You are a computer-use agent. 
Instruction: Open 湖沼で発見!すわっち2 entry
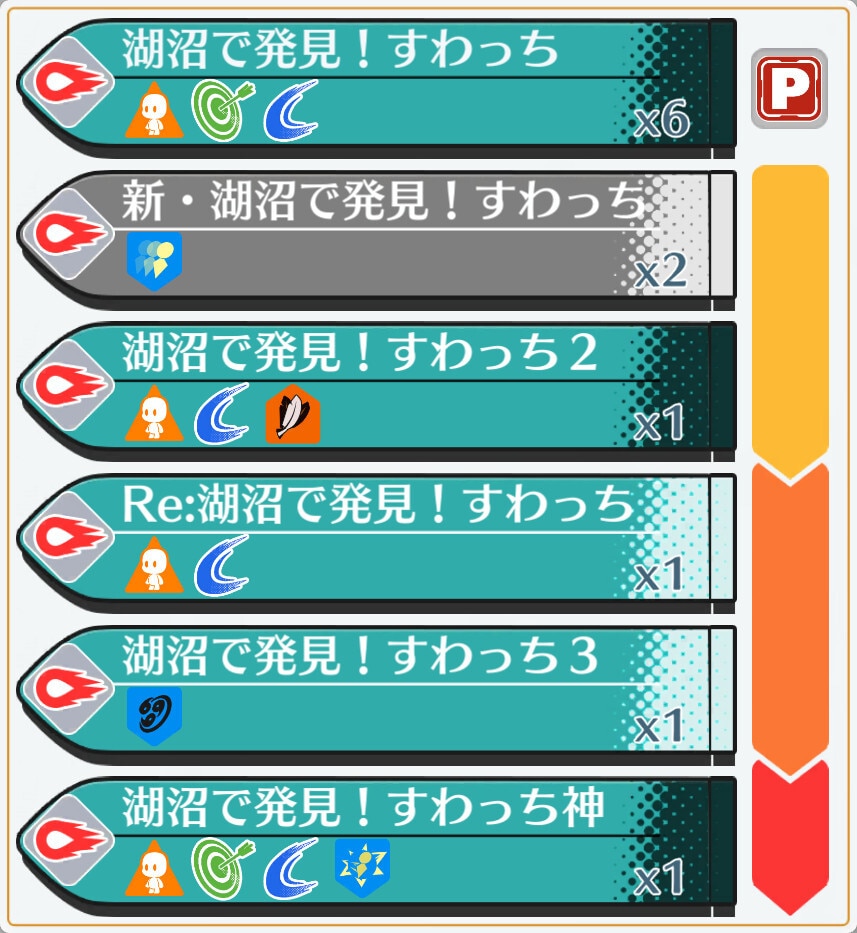pyautogui.click(x=380, y=387)
